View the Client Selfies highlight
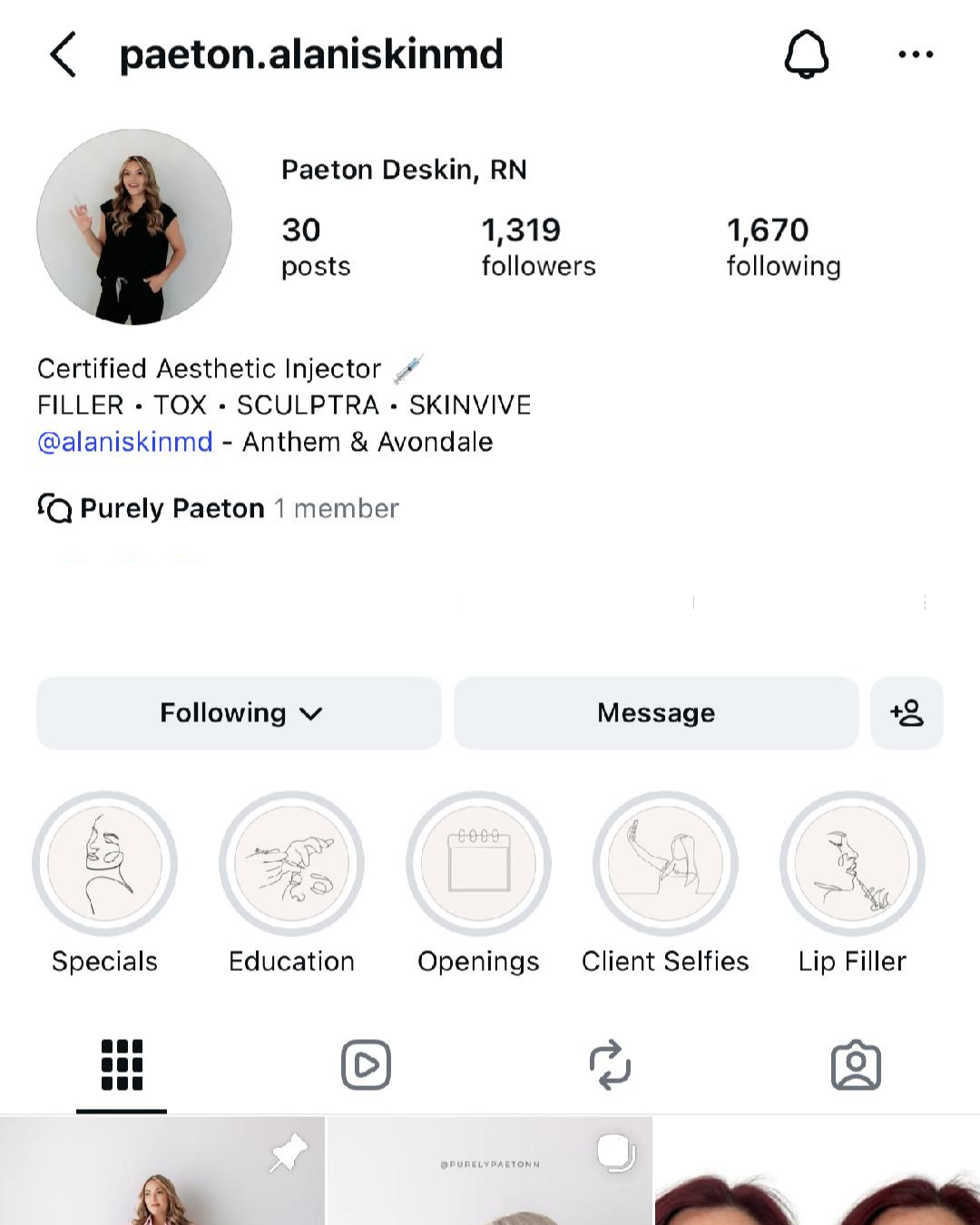Viewport: 980px width, 1225px height. [x=665, y=863]
